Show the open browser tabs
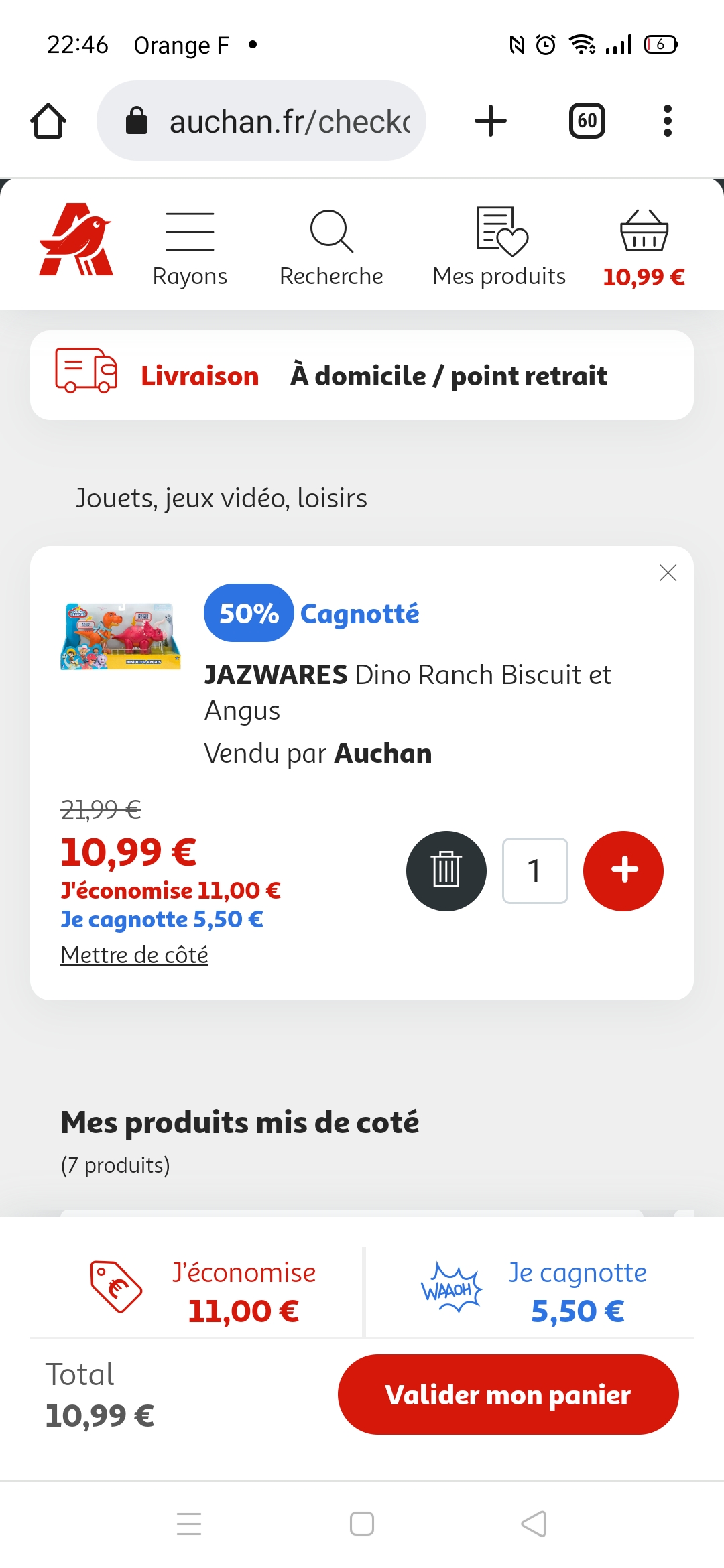The image size is (724, 1568). click(587, 121)
